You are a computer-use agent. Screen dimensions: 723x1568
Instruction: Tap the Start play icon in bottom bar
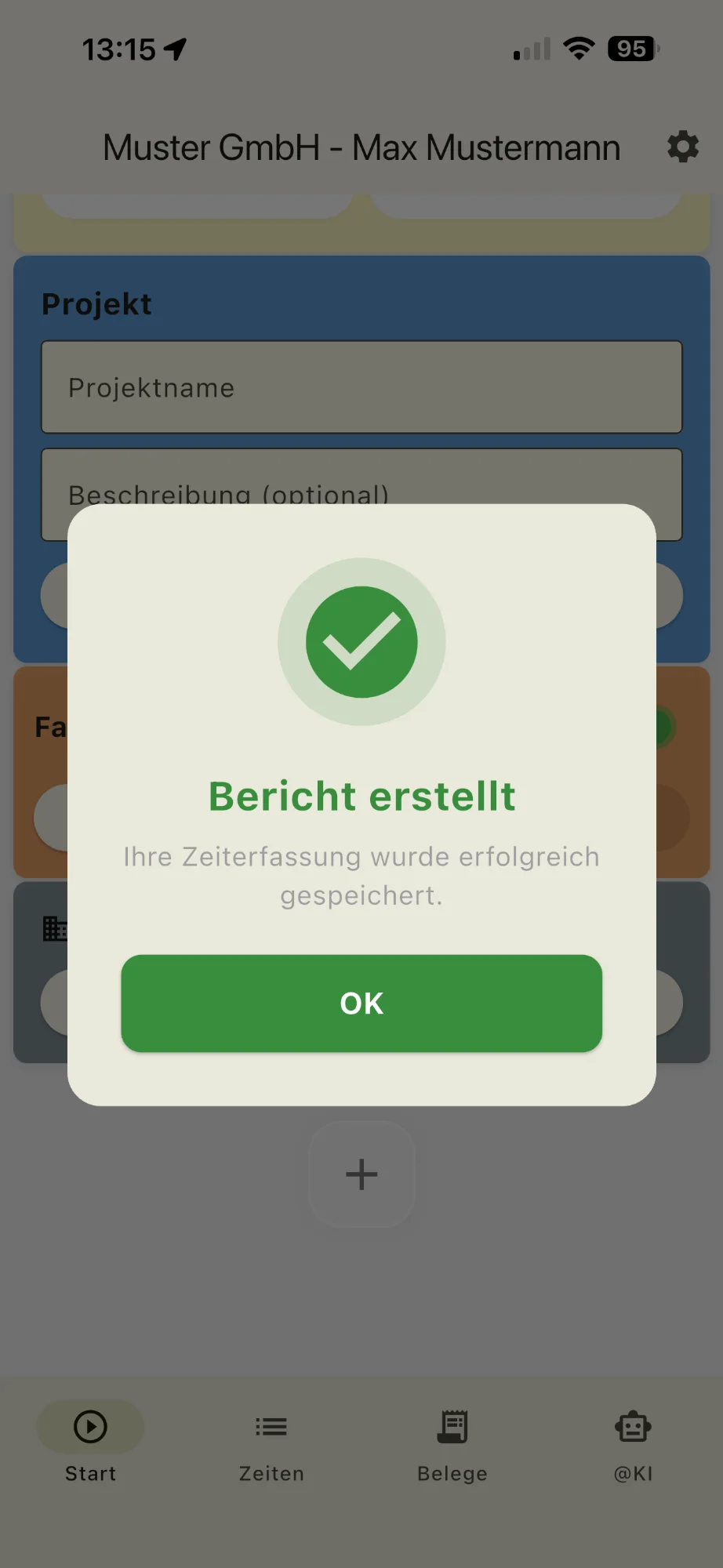(x=89, y=1428)
